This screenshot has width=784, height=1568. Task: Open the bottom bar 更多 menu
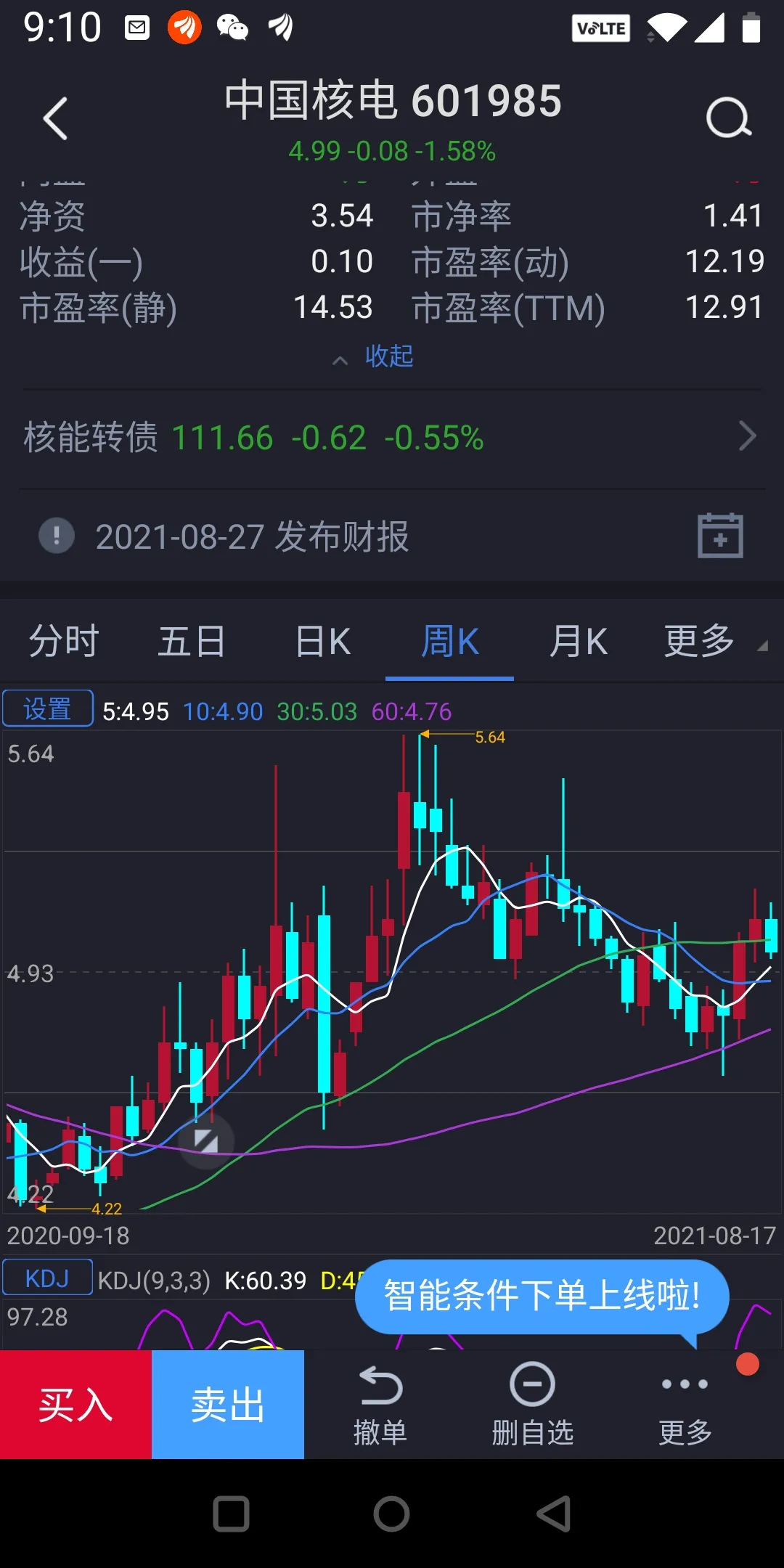tap(685, 1406)
